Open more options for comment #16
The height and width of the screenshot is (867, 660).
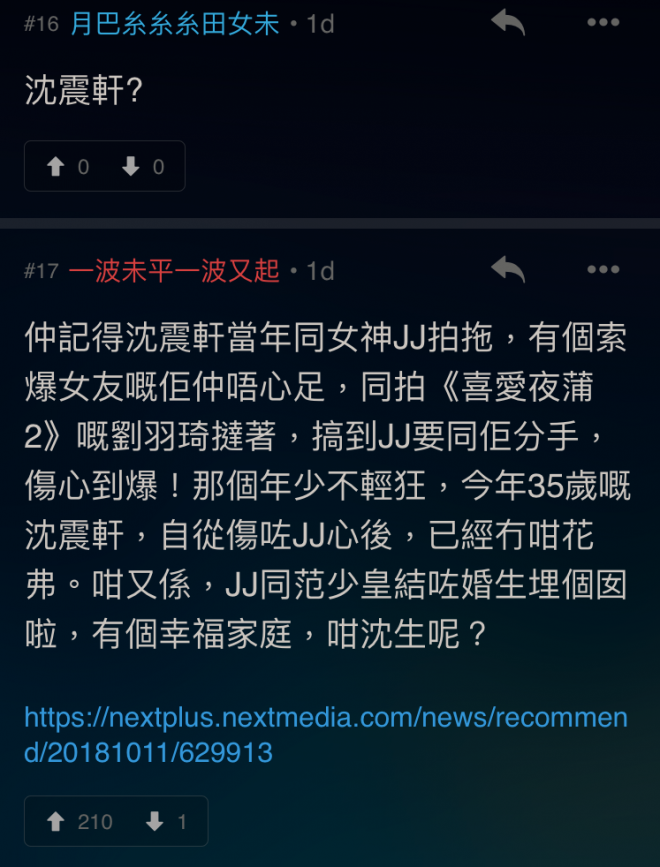[x=603, y=22]
